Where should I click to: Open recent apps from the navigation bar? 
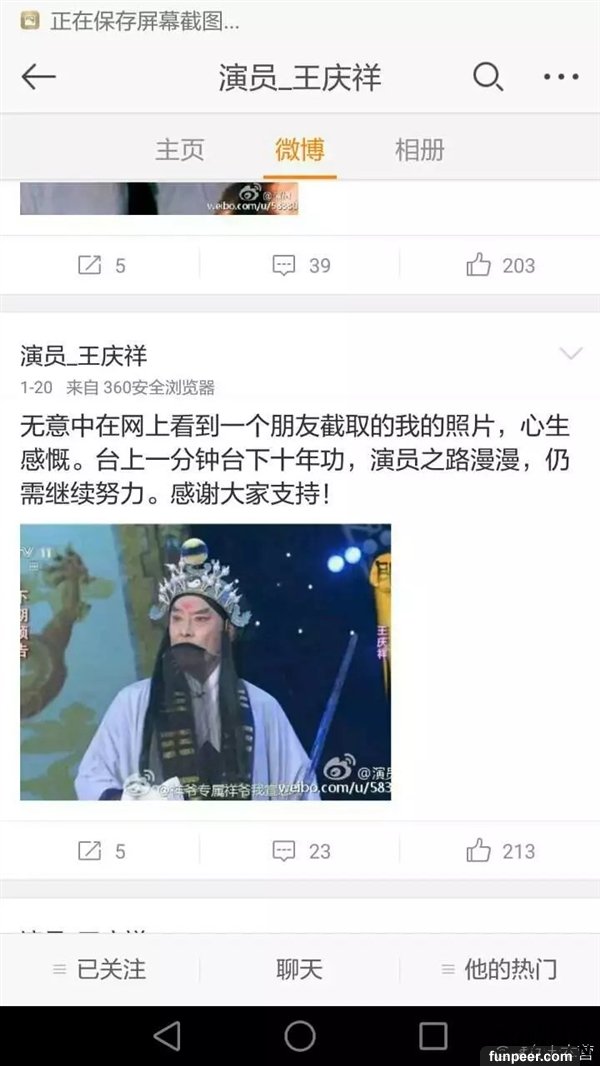click(x=433, y=1036)
